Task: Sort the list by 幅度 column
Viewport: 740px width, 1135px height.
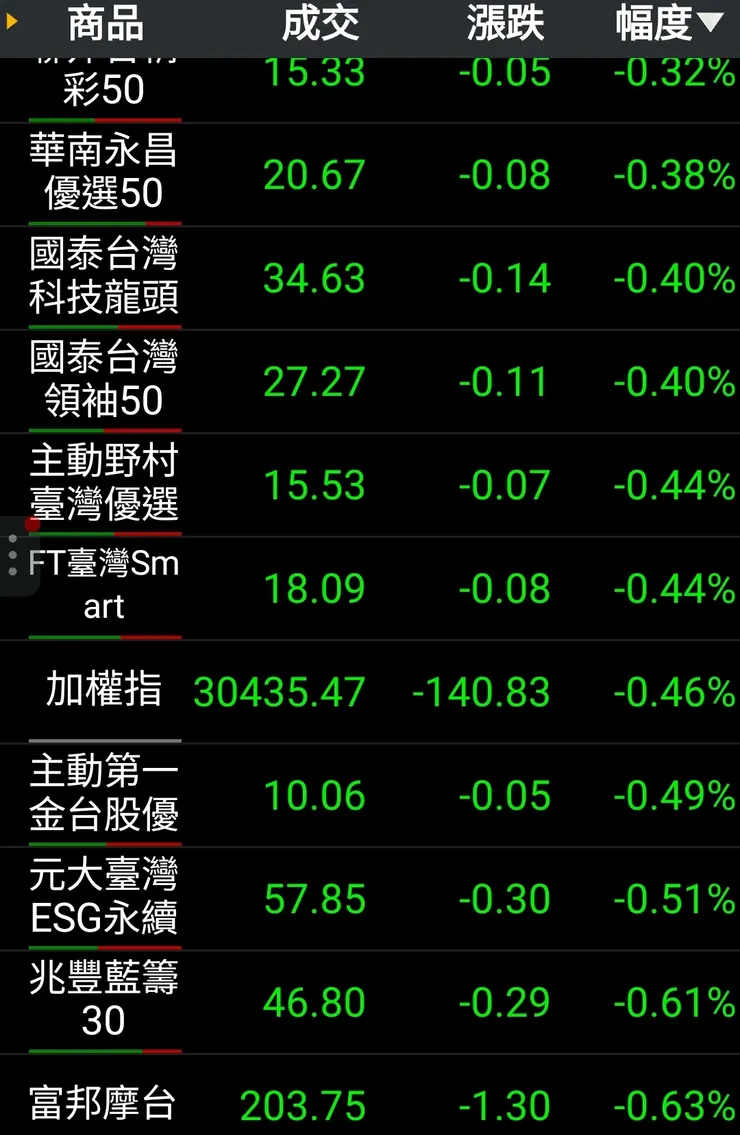Action: [668, 24]
